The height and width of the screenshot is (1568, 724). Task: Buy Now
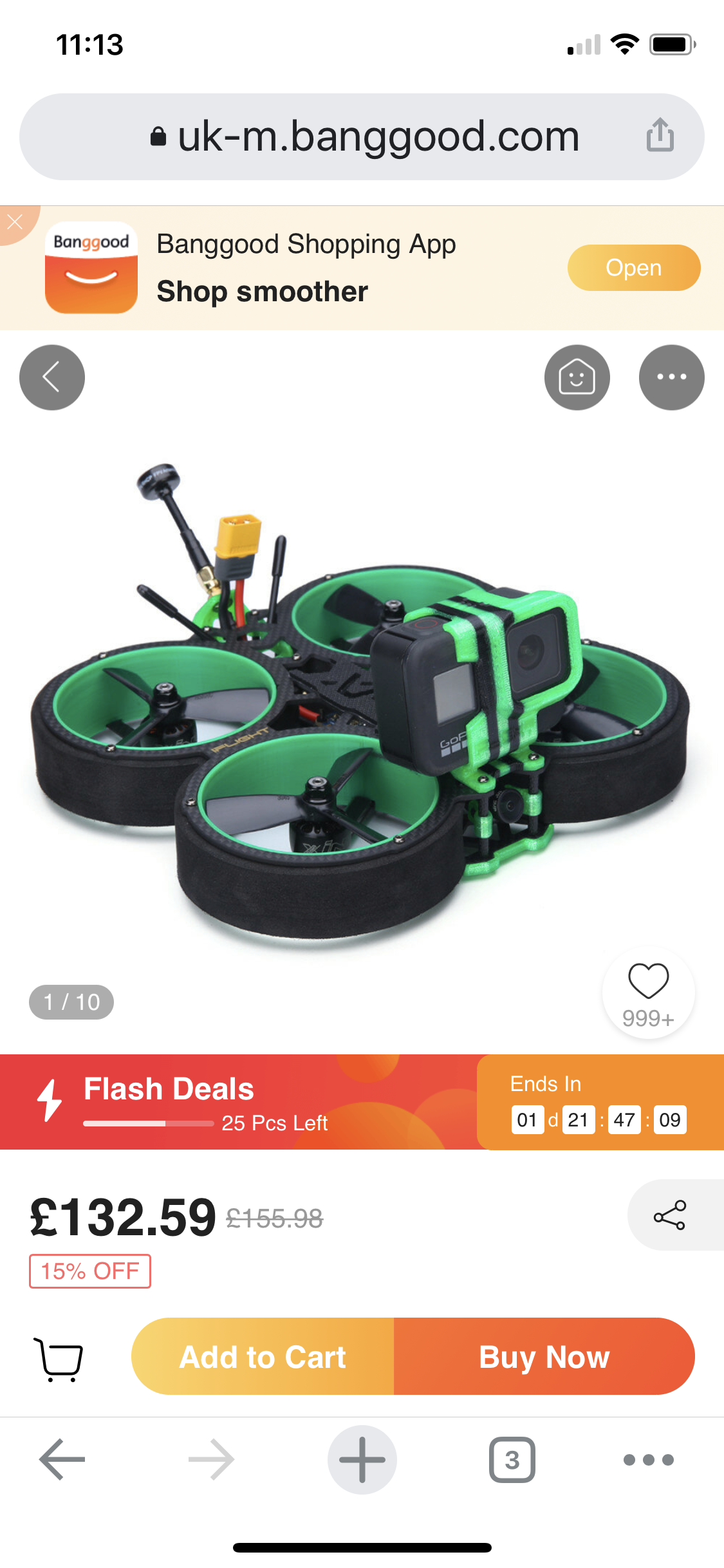coord(544,1356)
